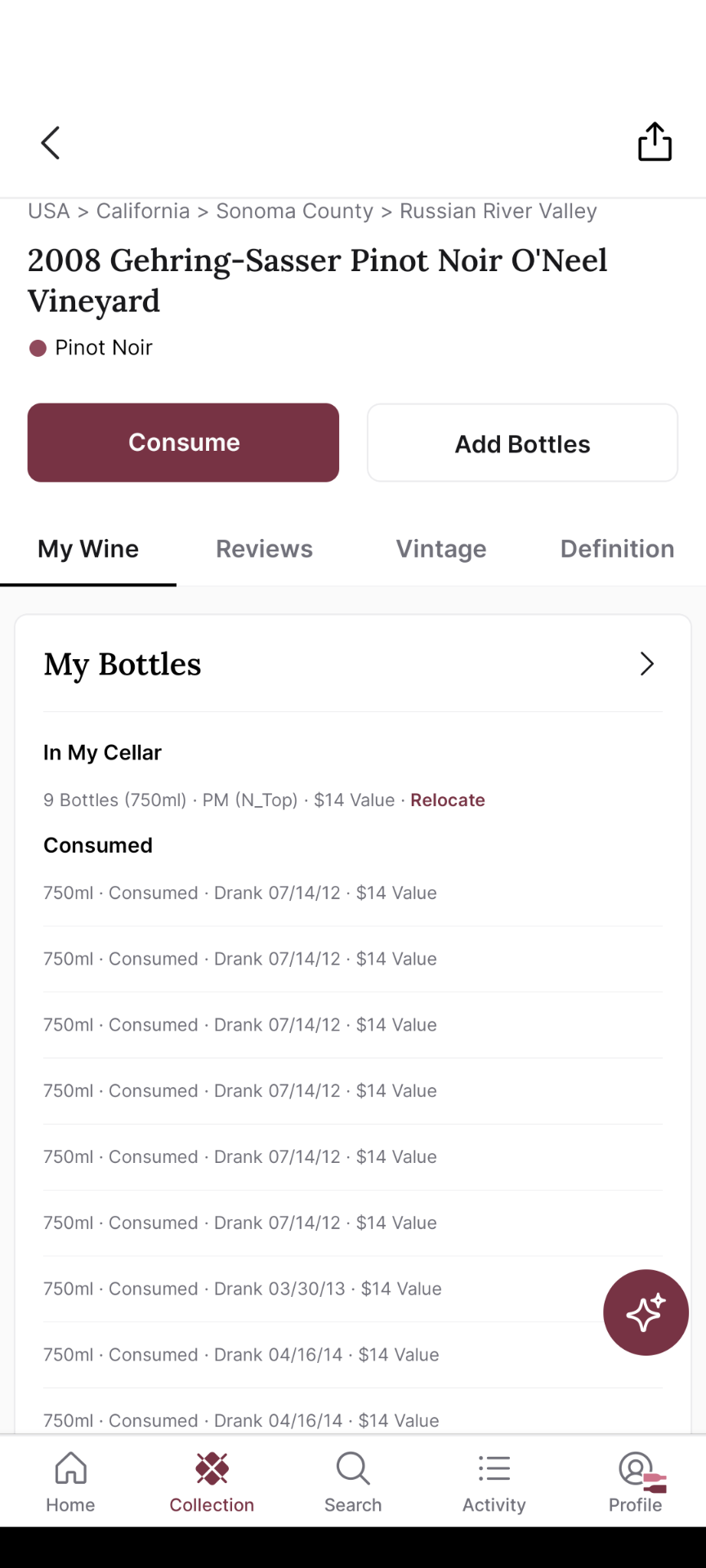Screen dimensions: 706x1568
Task: Expand My Bottles via the chevron
Action: coord(646,664)
